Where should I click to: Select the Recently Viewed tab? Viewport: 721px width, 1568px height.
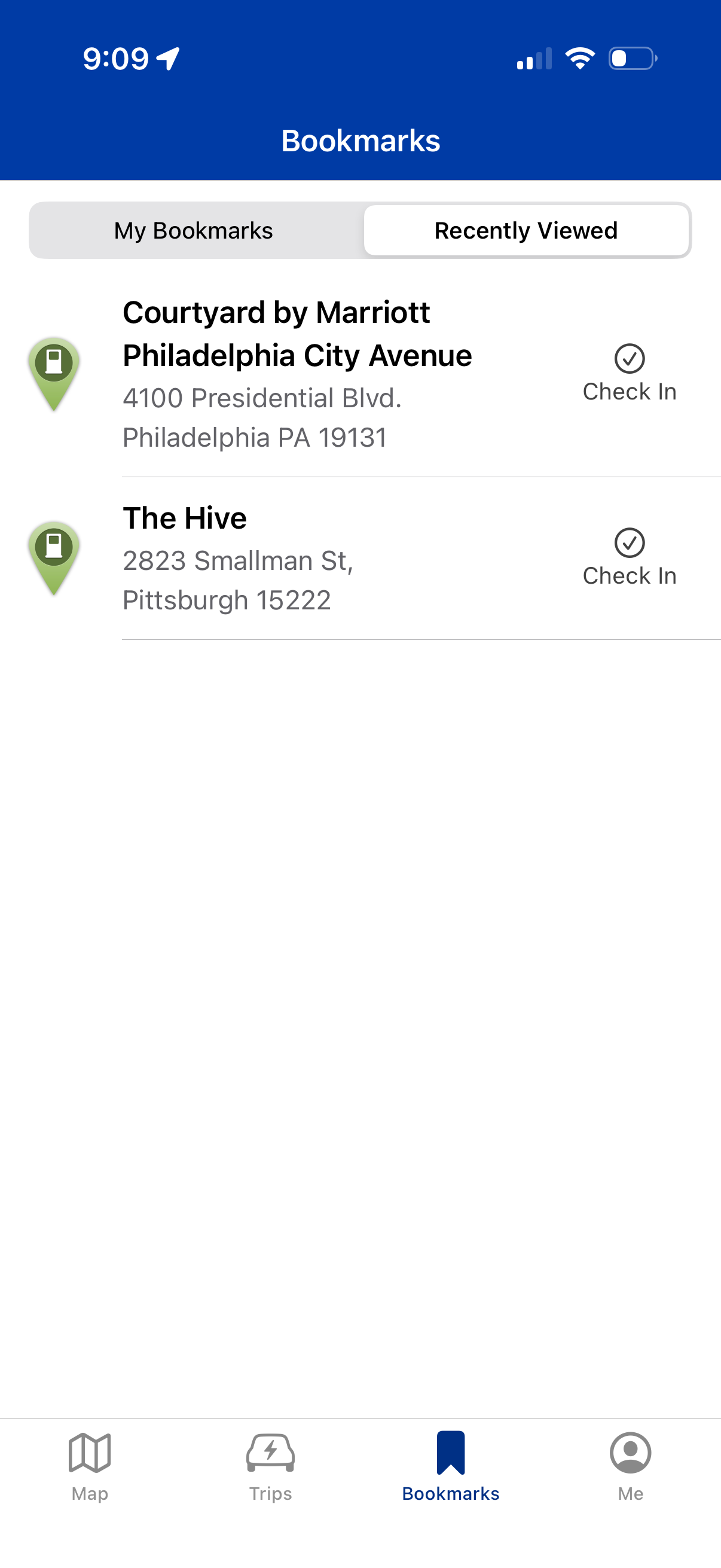[x=526, y=230]
